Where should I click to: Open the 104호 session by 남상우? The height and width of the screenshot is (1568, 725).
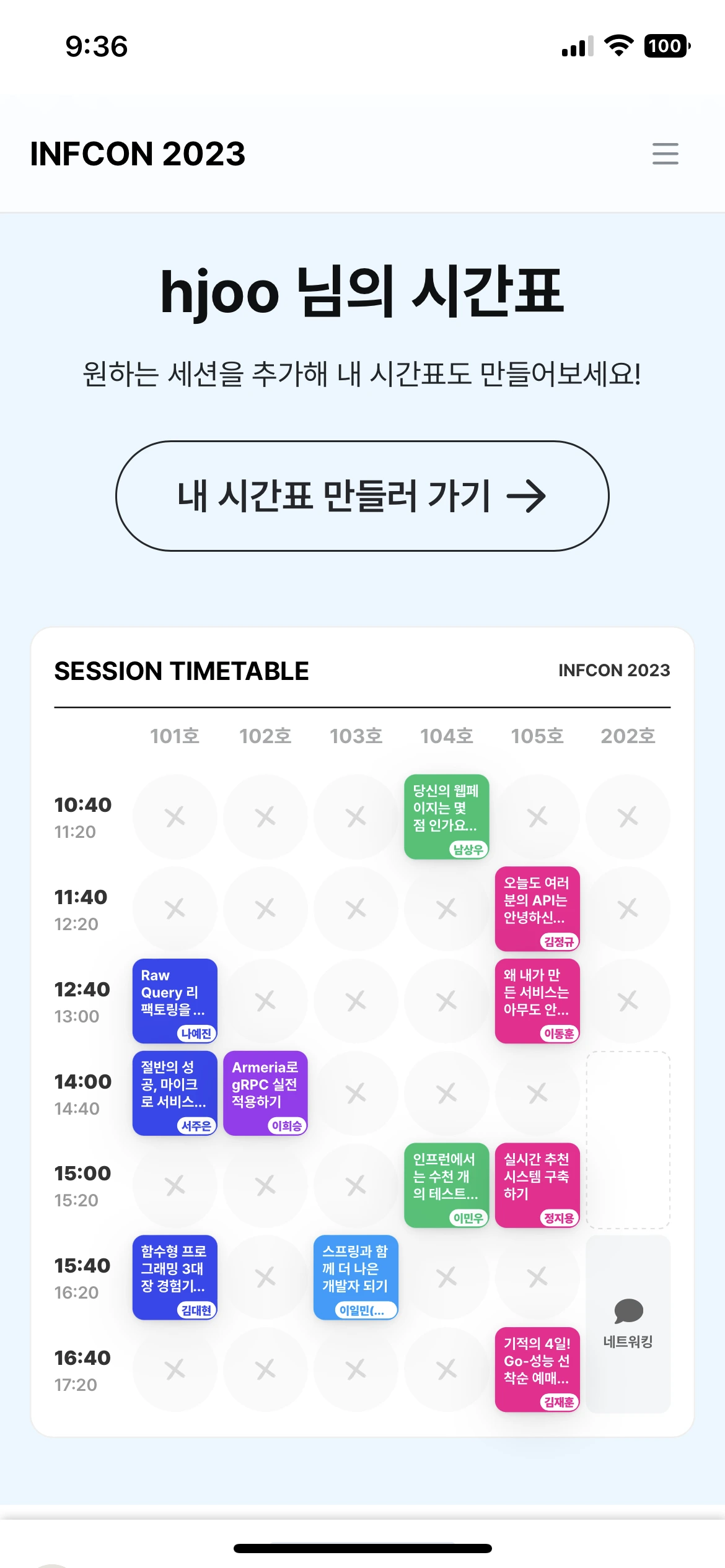point(446,816)
